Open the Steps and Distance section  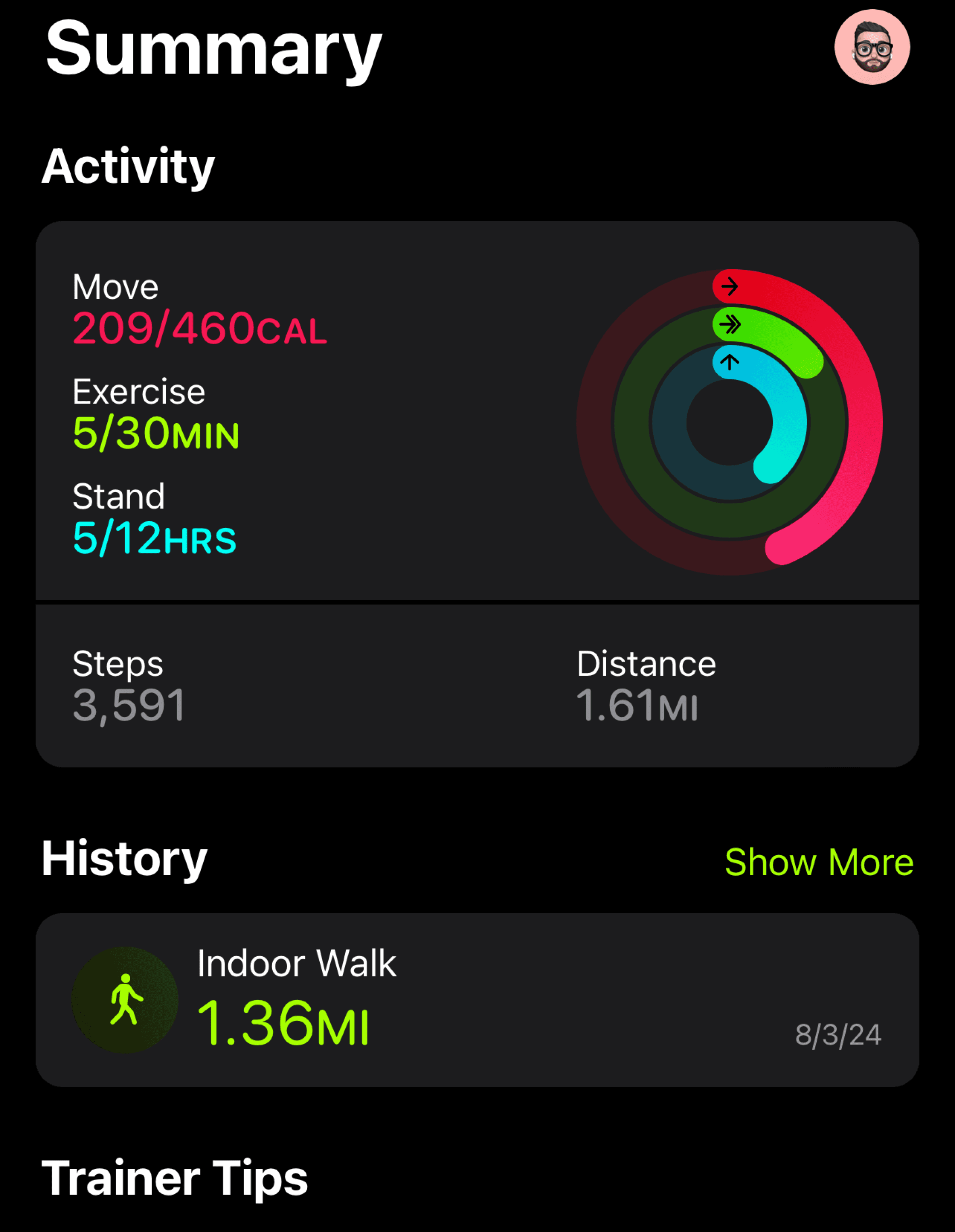(x=477, y=686)
